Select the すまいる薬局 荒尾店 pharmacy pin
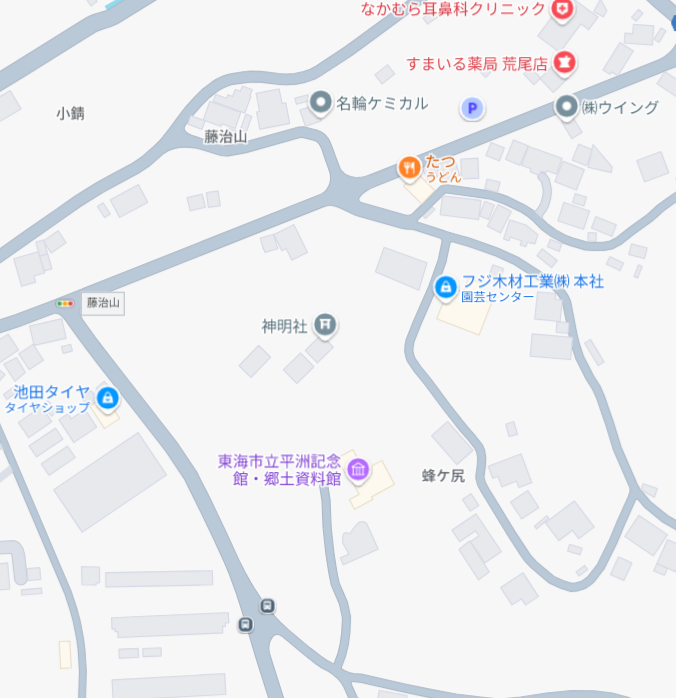The height and width of the screenshot is (698, 676). (565, 62)
